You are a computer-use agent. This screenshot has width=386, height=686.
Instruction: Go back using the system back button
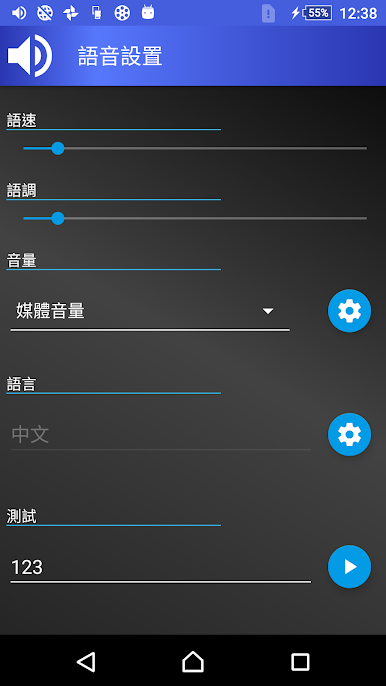coord(86,662)
